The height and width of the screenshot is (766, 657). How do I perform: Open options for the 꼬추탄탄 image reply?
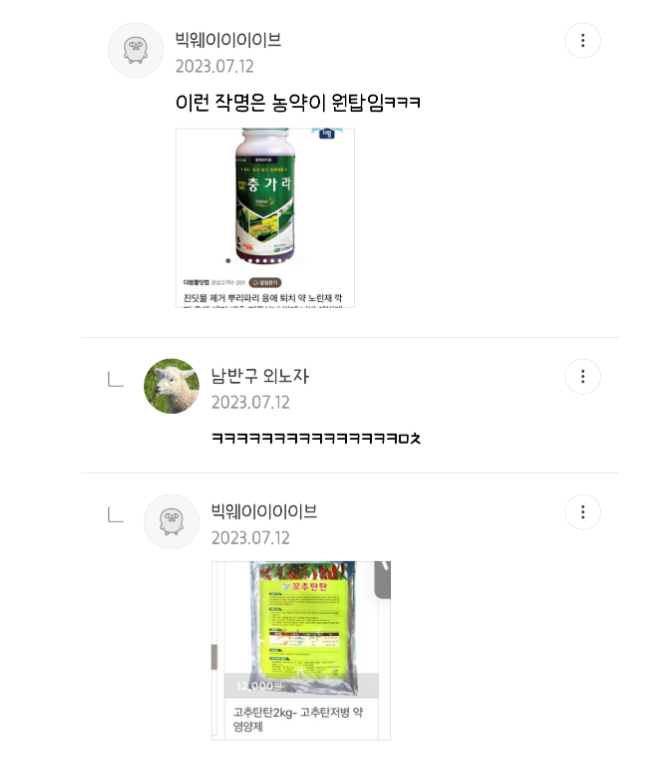click(583, 512)
